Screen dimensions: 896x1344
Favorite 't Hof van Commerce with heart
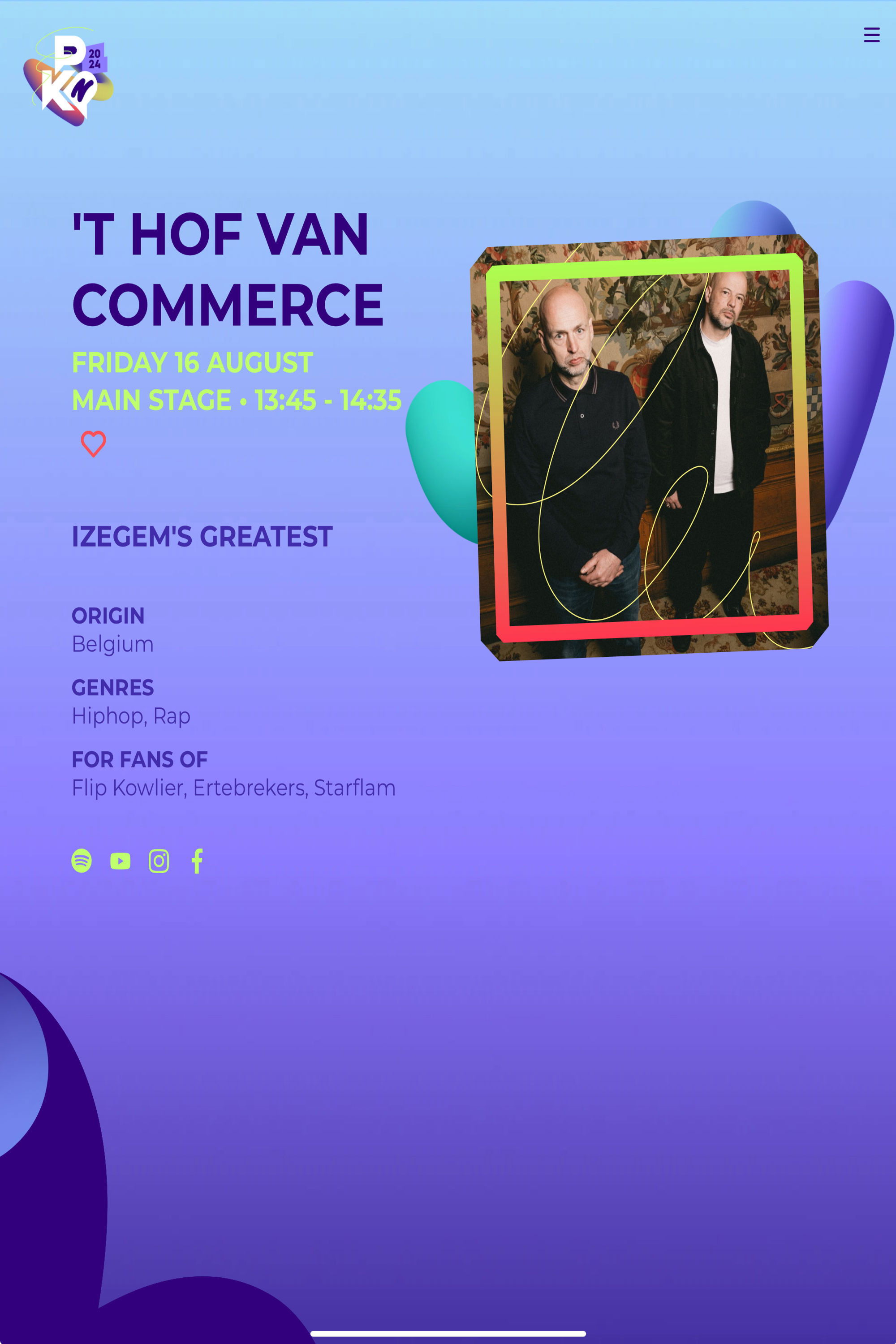(x=93, y=444)
